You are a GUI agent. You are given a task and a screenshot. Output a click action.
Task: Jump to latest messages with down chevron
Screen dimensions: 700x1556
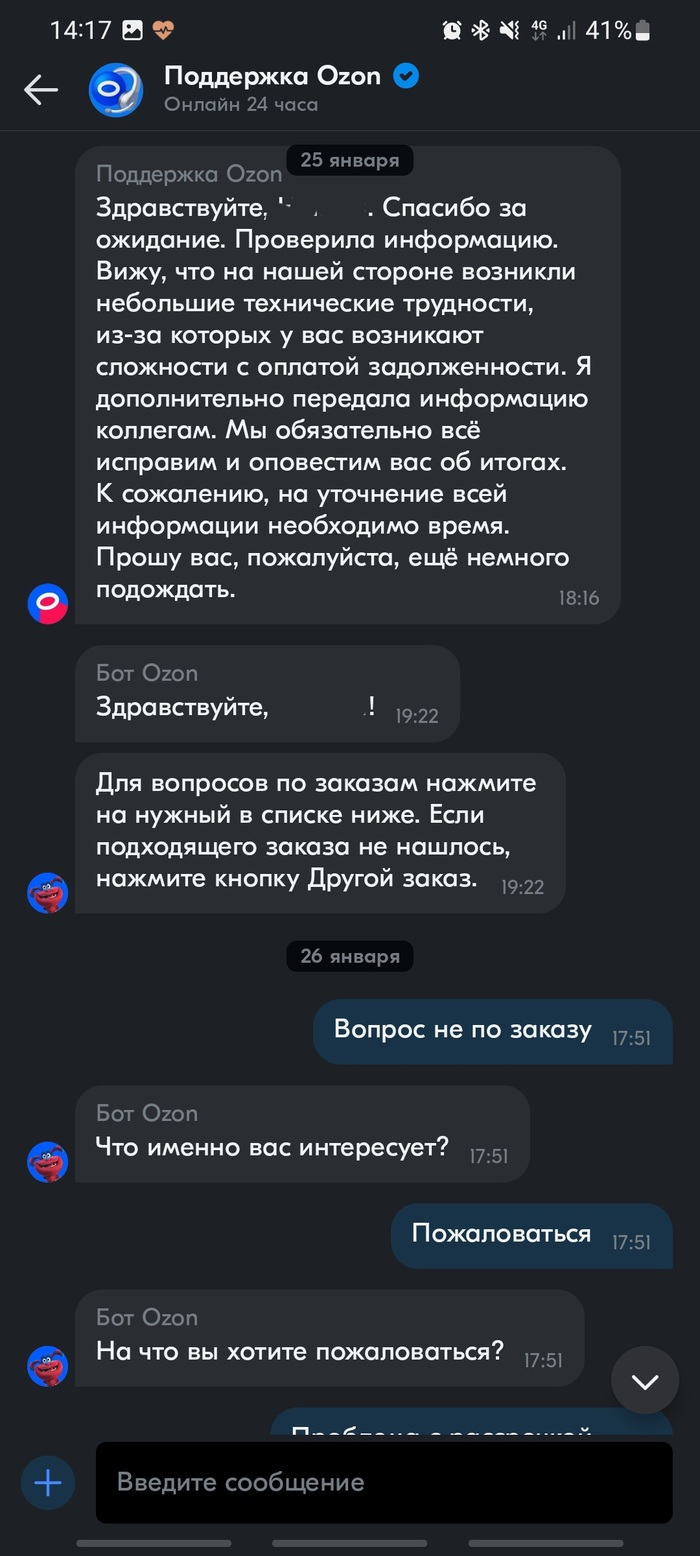click(645, 1381)
